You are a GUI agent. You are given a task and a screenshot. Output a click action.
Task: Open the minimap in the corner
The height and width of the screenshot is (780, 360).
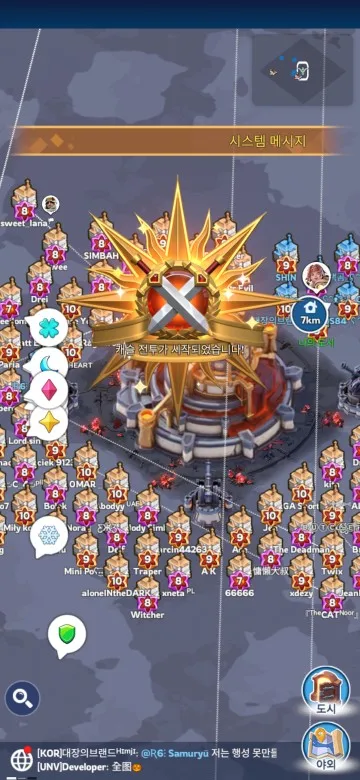coord(304,70)
